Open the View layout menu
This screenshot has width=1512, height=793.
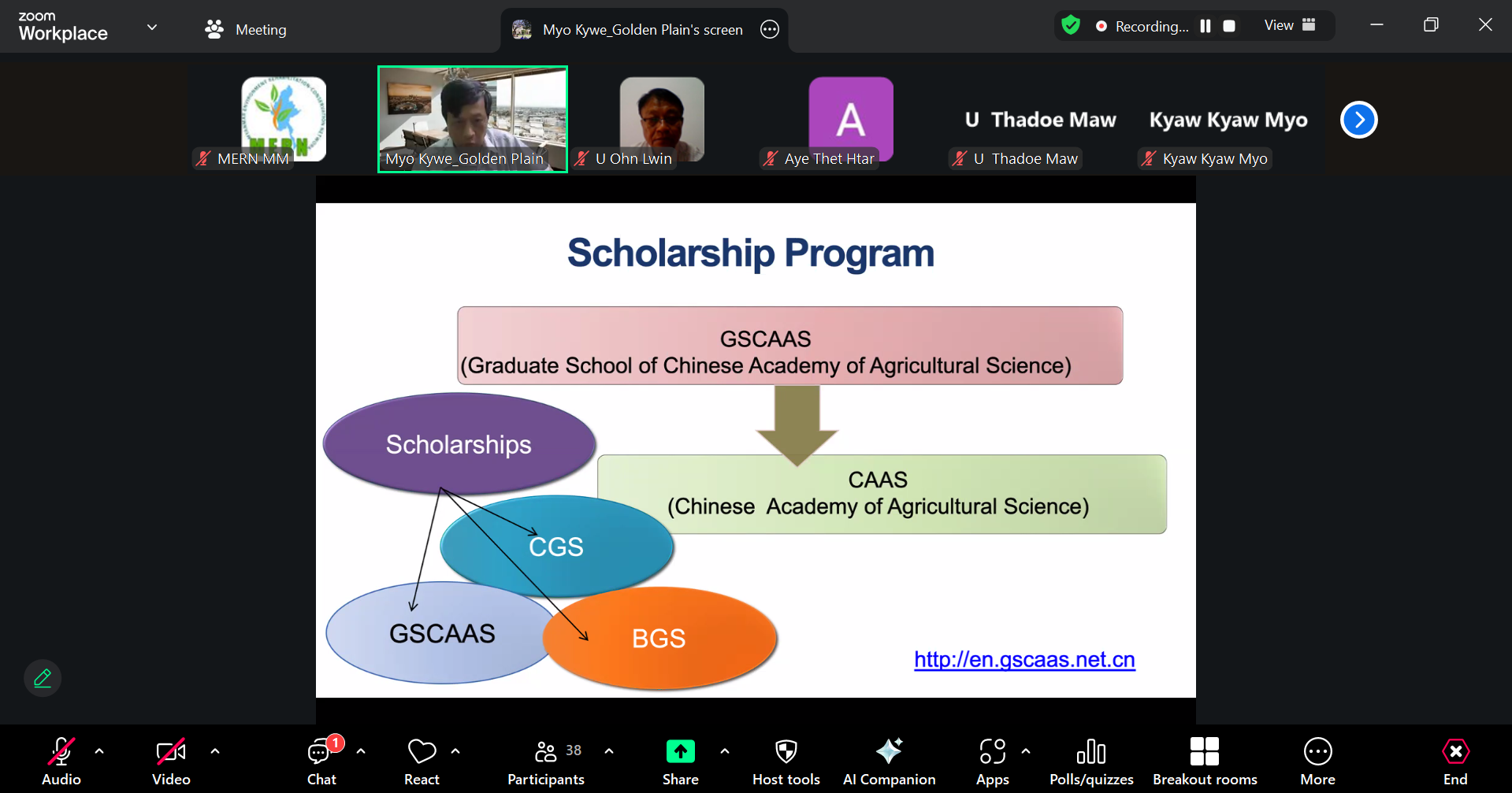click(x=1289, y=26)
